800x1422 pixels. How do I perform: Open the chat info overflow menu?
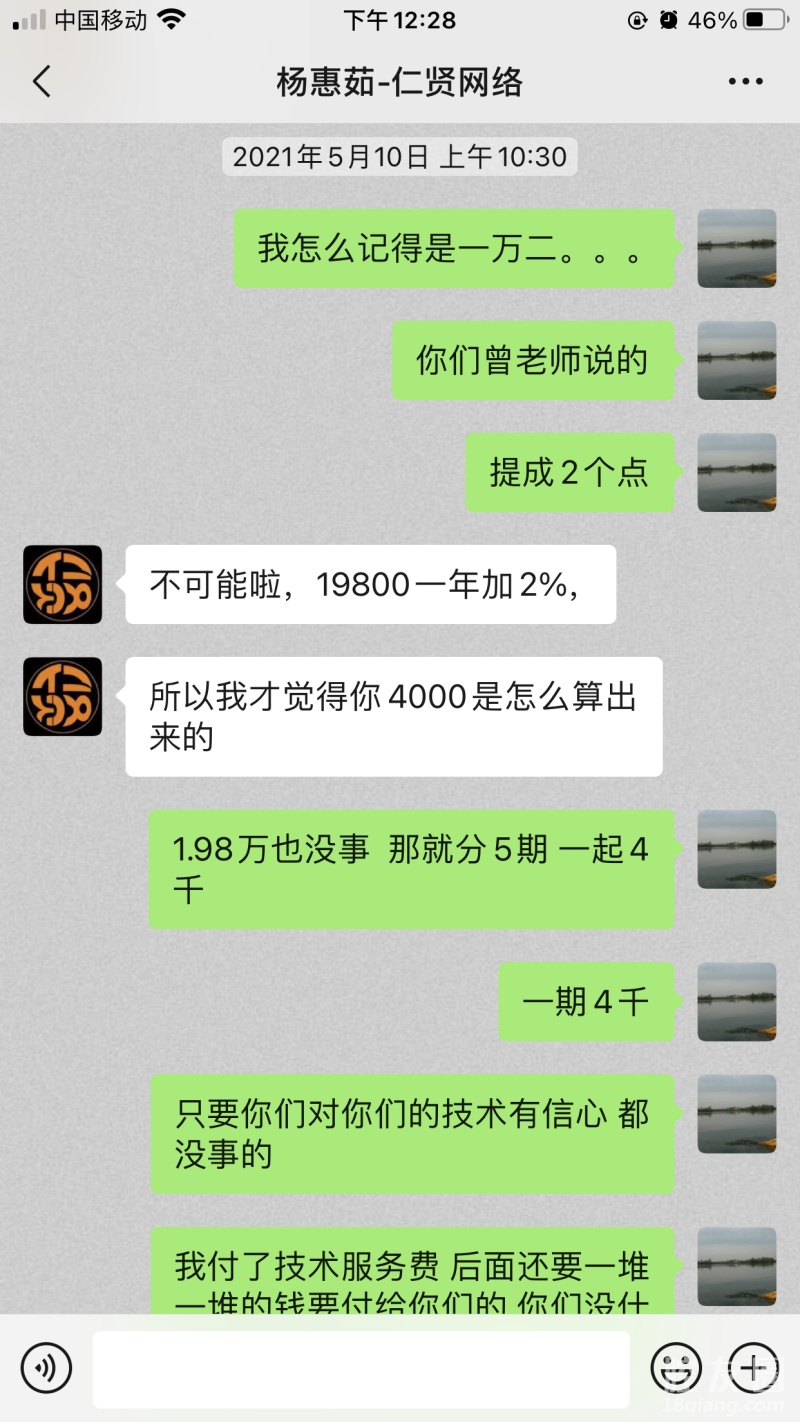click(x=745, y=82)
